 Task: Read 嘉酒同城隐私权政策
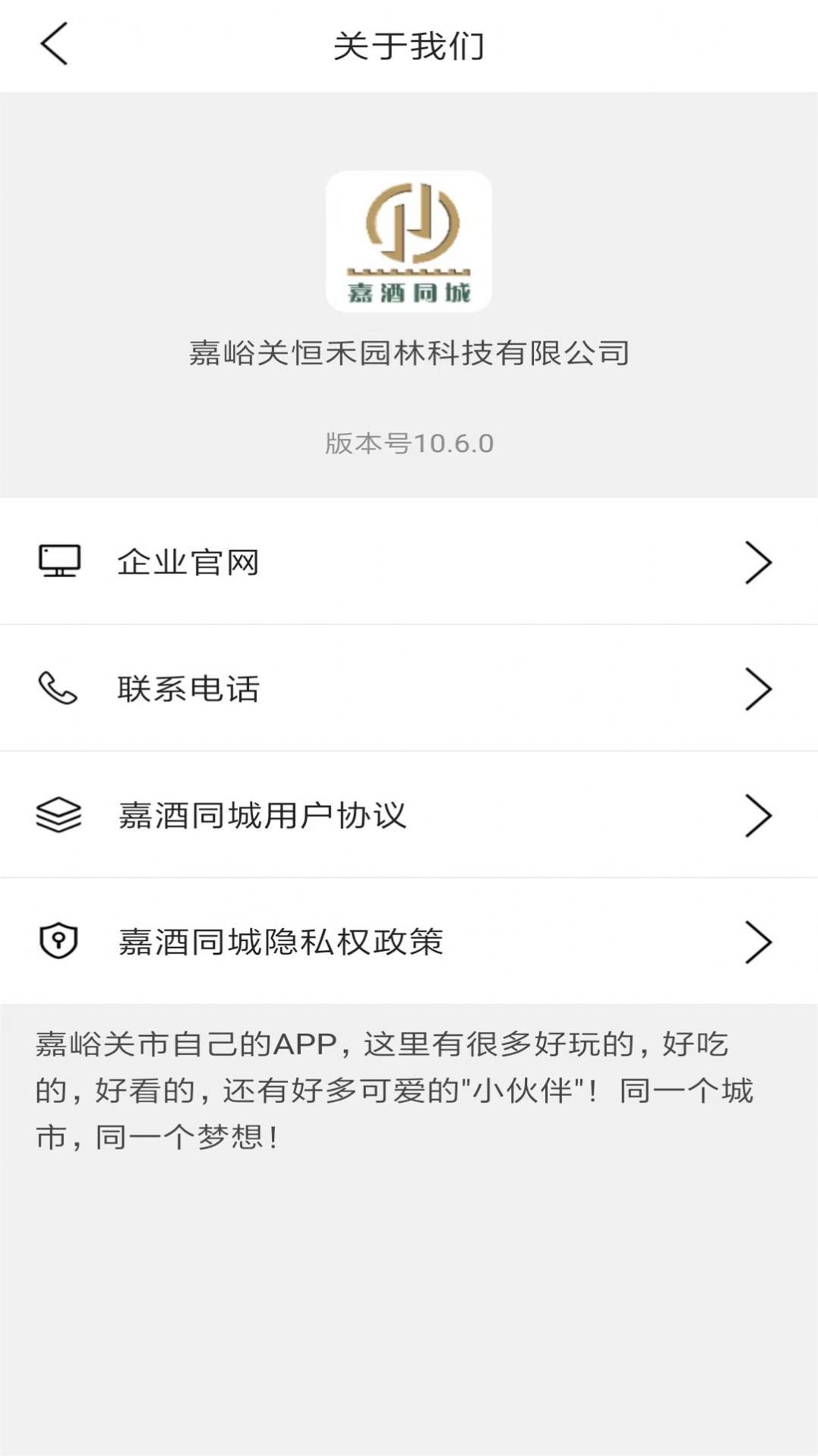point(409,942)
